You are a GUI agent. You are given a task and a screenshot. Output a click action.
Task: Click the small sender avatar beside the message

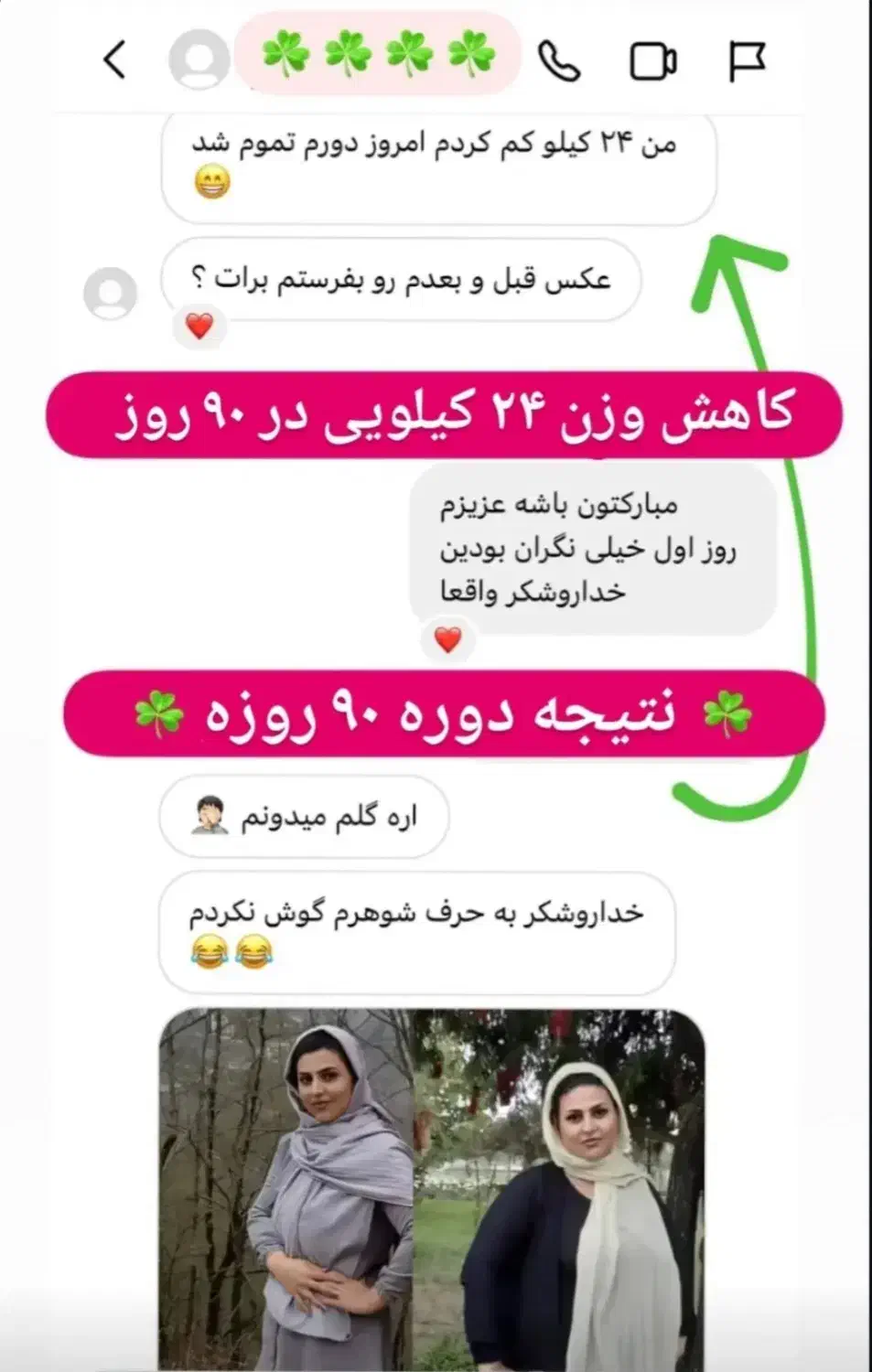[x=109, y=291]
